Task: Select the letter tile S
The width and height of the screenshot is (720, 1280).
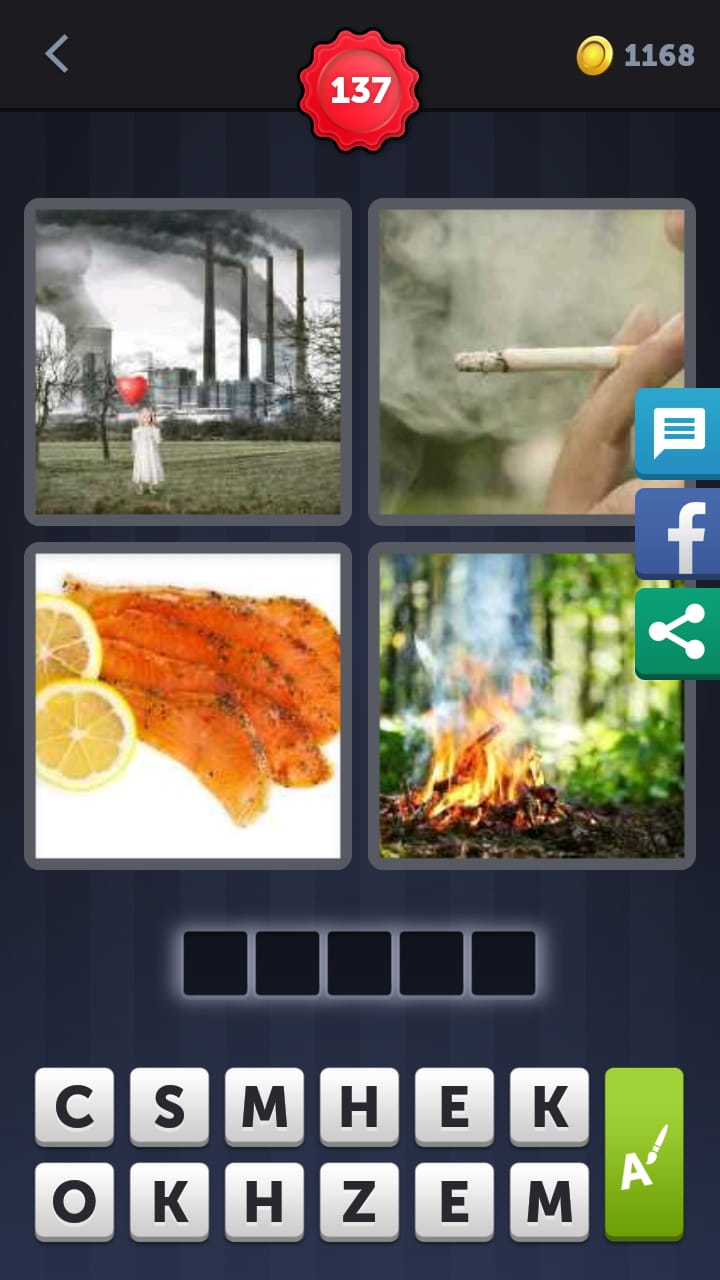Action: click(x=169, y=1106)
